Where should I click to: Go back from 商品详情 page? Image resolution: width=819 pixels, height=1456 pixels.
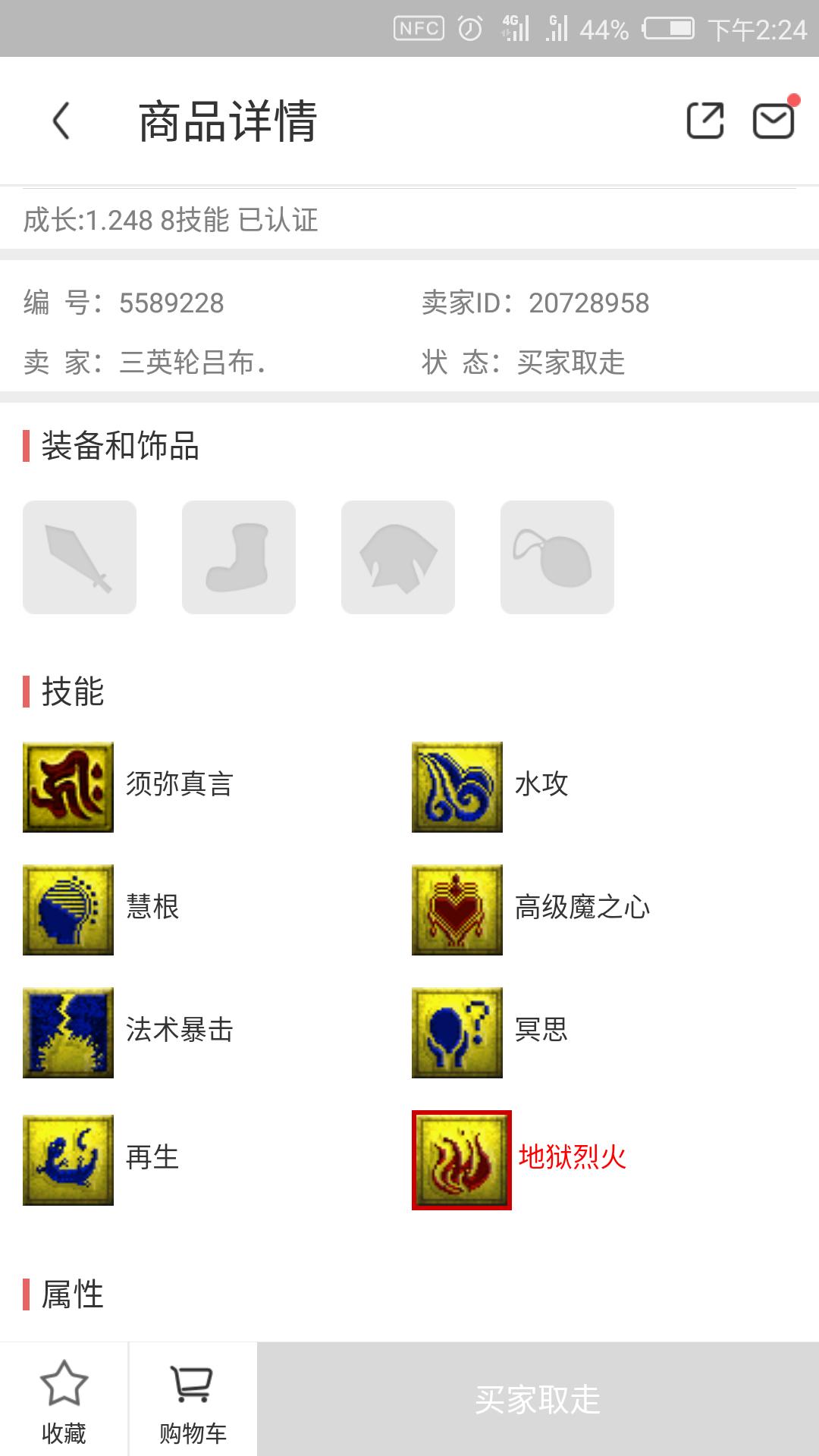(x=61, y=121)
